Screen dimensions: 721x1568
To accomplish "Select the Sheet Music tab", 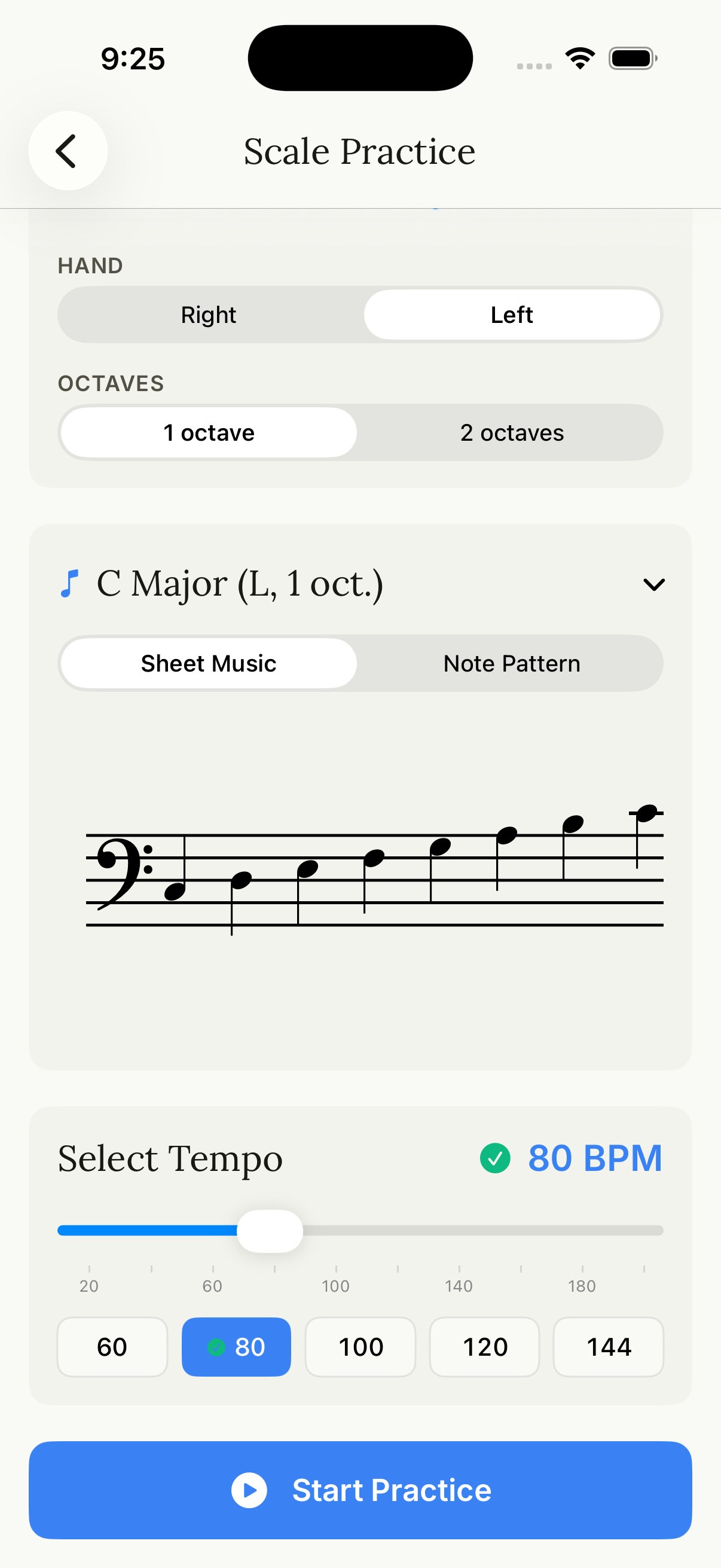I will [x=208, y=663].
